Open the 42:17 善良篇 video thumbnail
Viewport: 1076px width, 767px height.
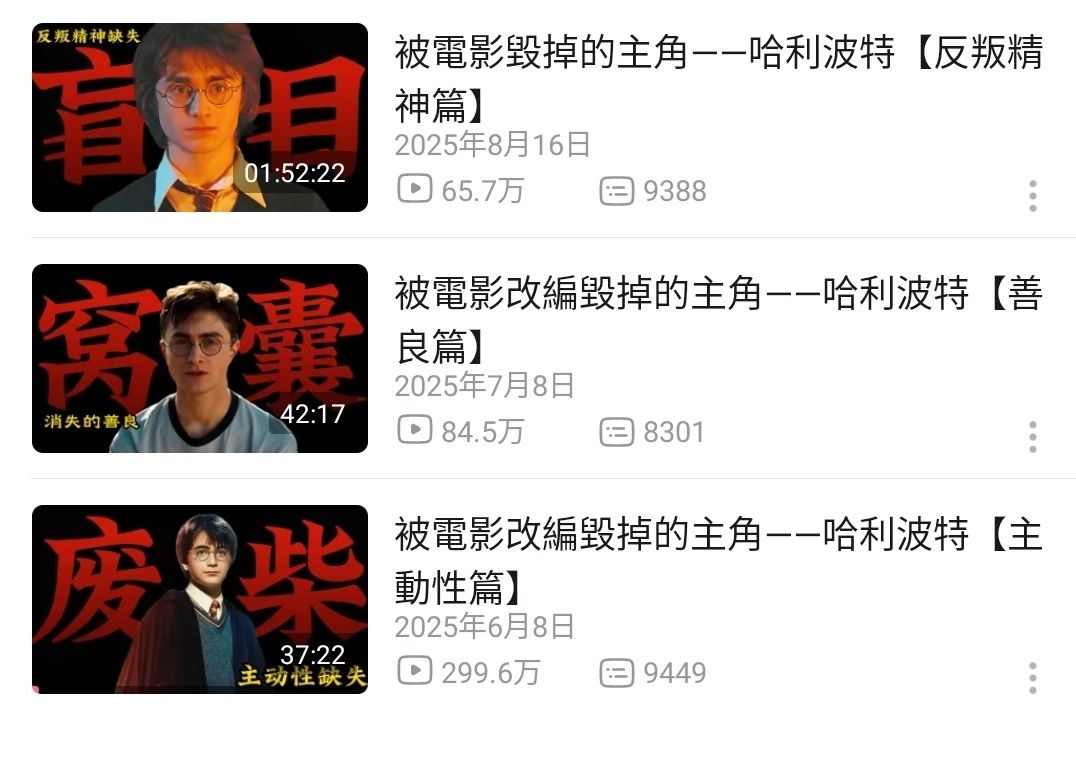tap(200, 358)
